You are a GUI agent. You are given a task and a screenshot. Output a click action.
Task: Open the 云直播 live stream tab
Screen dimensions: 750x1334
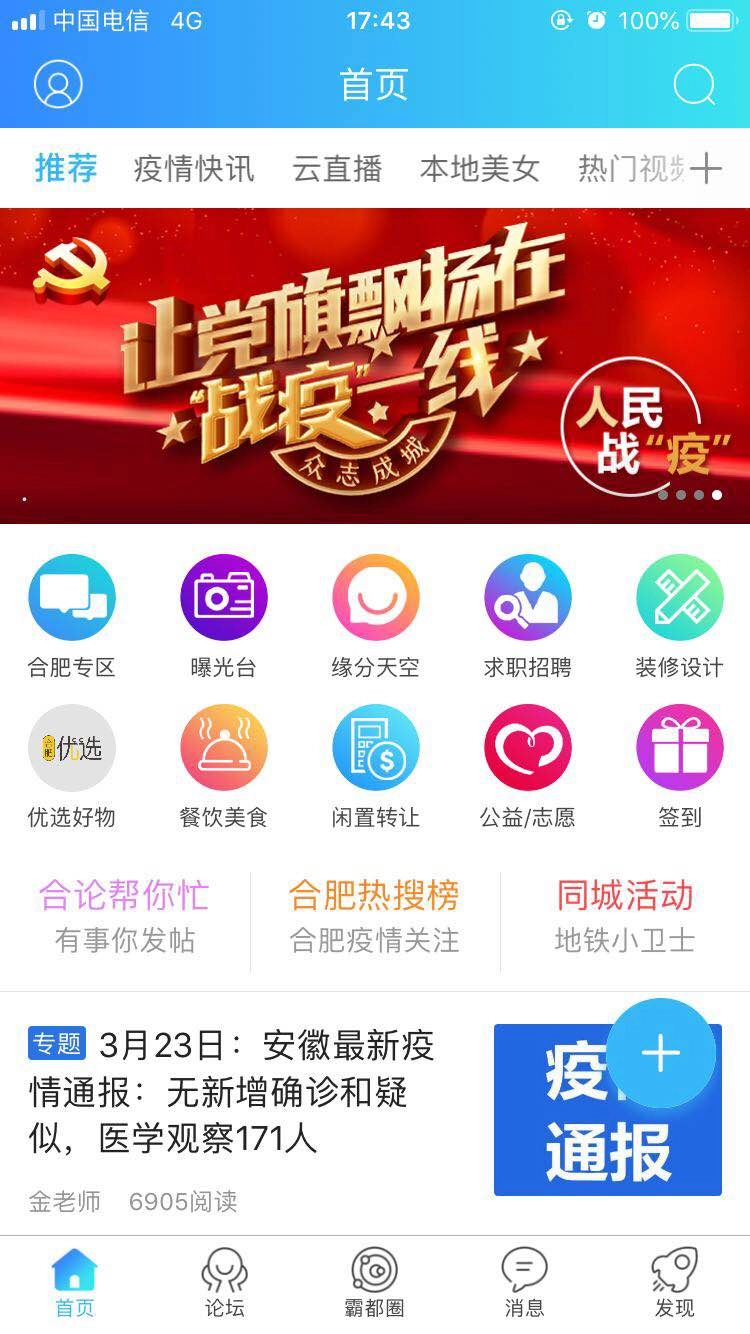click(337, 168)
